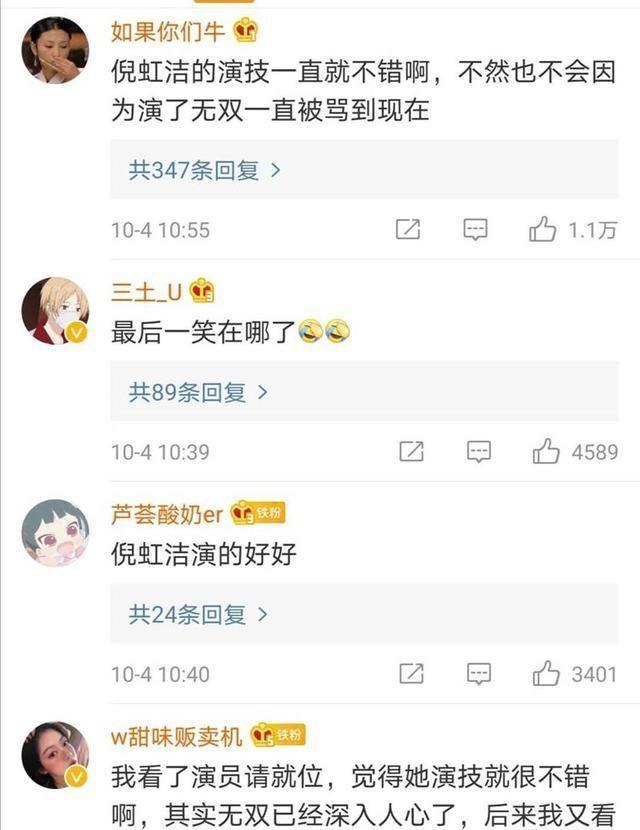
Task: Reply to 三土_U's comment
Action: [x=479, y=452]
